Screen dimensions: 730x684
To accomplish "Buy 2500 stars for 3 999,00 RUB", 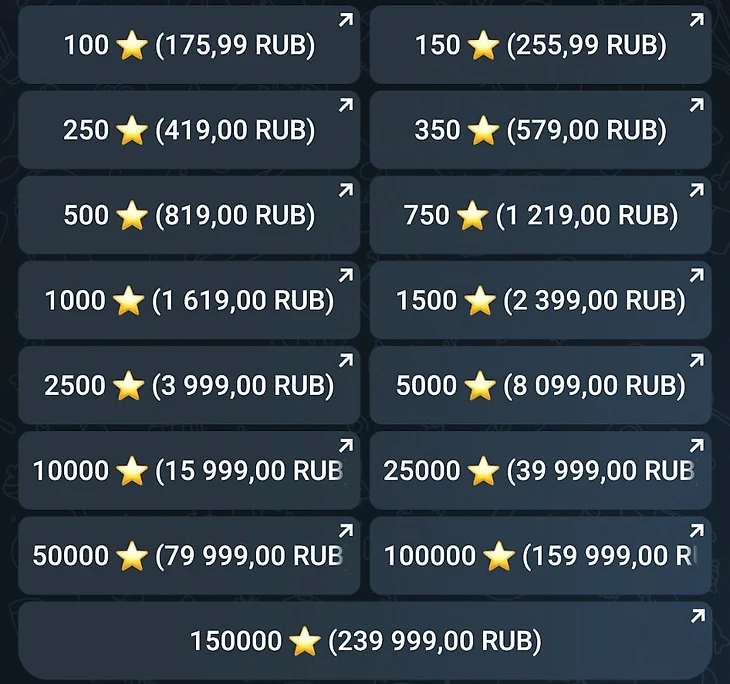I will coord(188,385).
